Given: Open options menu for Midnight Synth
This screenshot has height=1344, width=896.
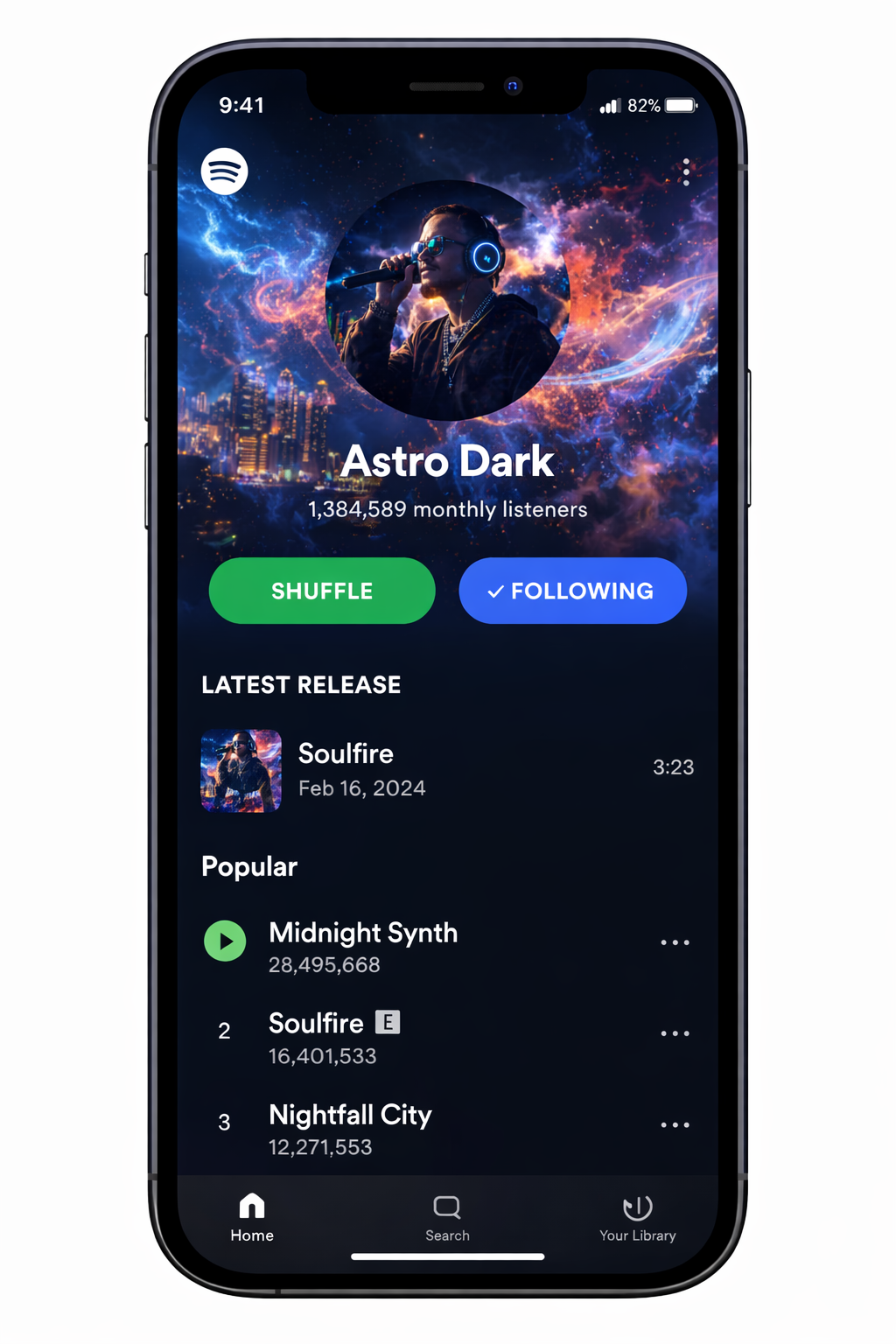Looking at the screenshot, I should [x=675, y=941].
